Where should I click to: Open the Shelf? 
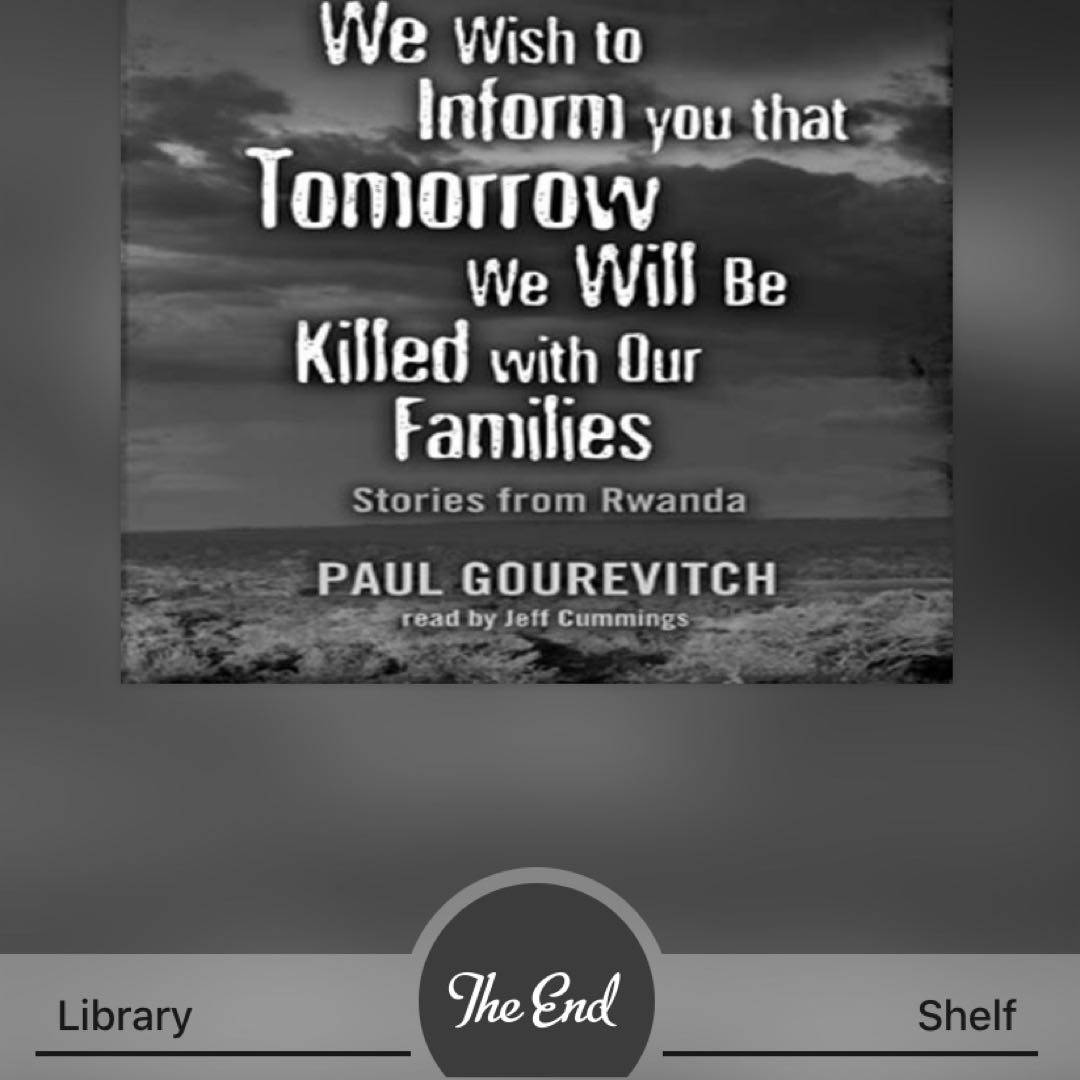[x=966, y=1016]
